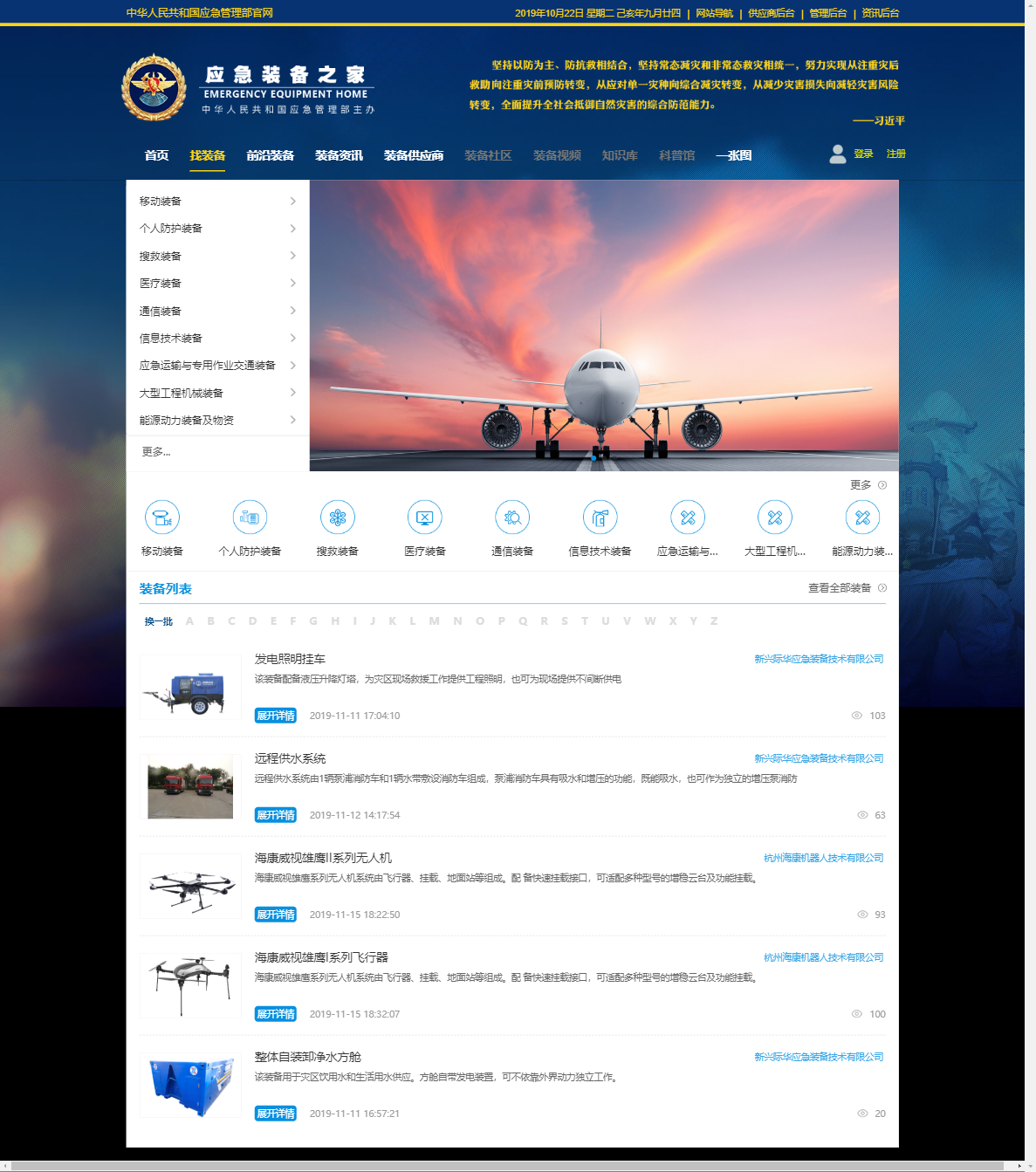
Task: Open supplier 杭州海康机器人技术有限公司 beside 海康威视雄鹰II系列无人机
Action: (823, 858)
